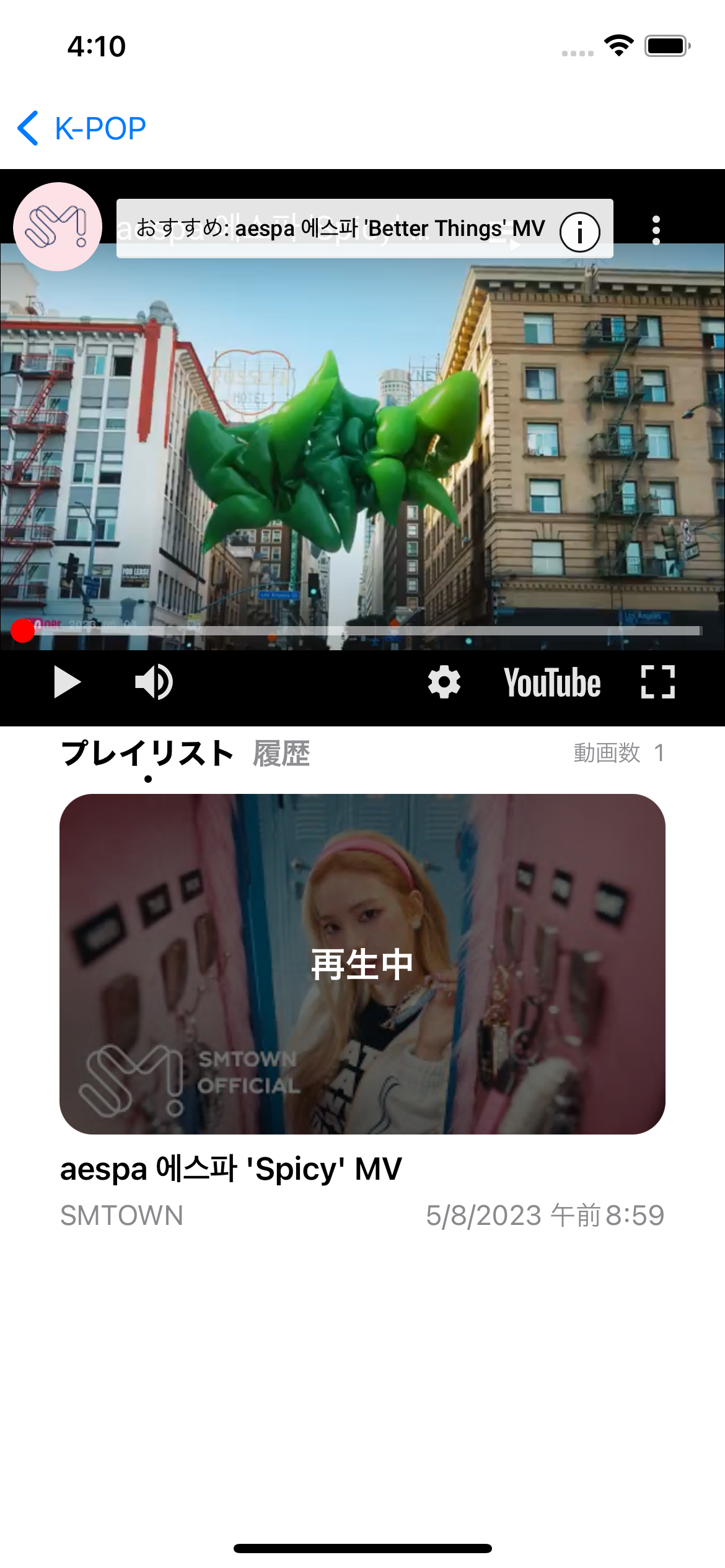The image size is (725, 1568).
Task: Open the player's three-dot menu
Action: 656,230
